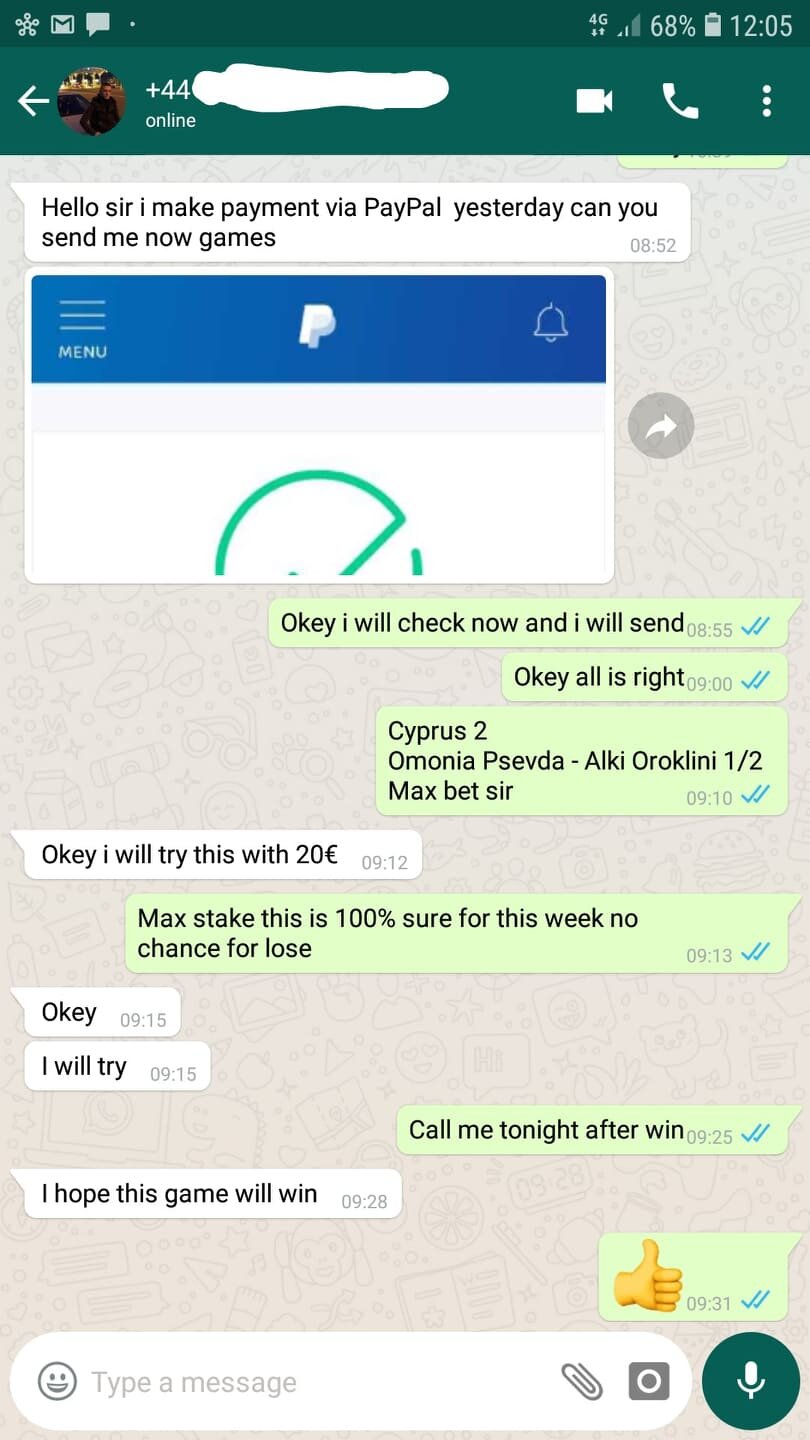This screenshot has width=810, height=1440.
Task: Open the overflow menu
Action: pyautogui.click(x=766, y=101)
